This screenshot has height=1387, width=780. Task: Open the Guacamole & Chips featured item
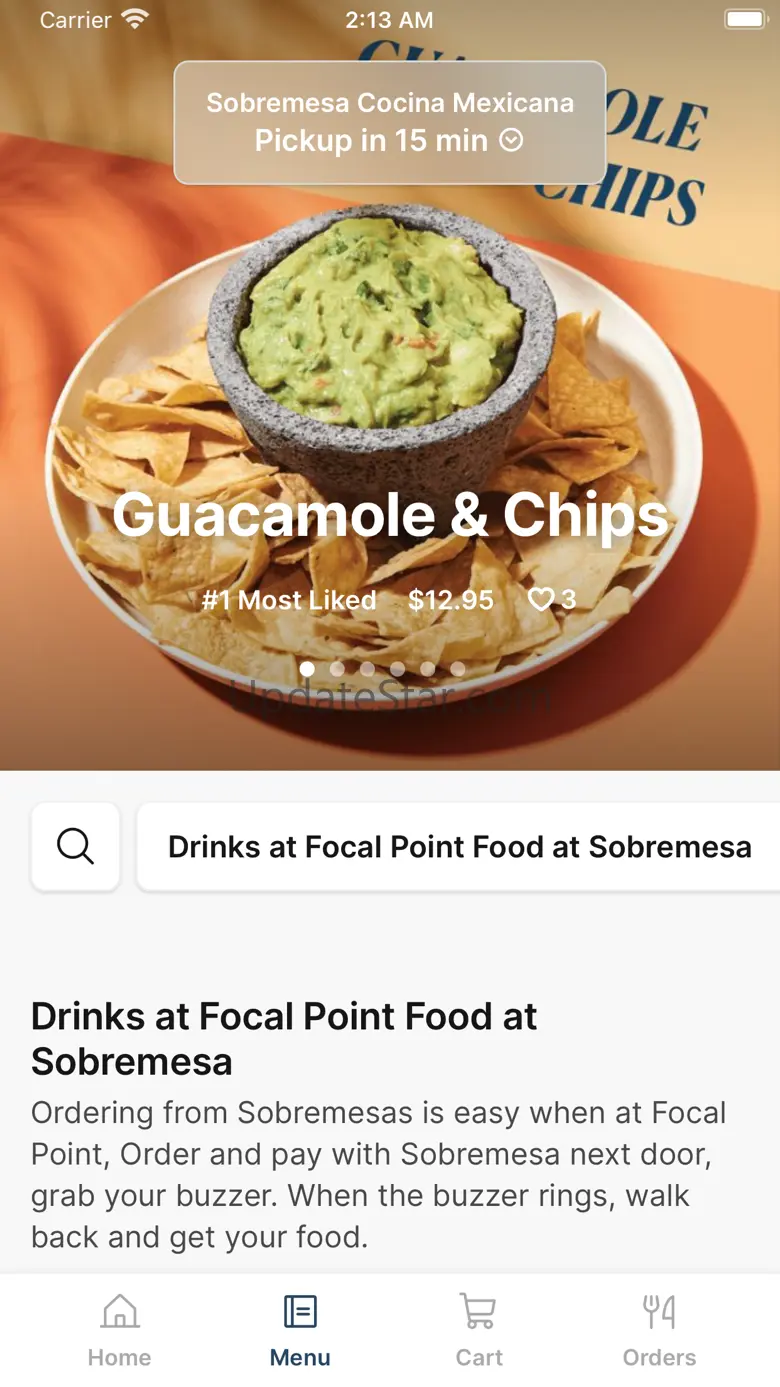pos(390,515)
